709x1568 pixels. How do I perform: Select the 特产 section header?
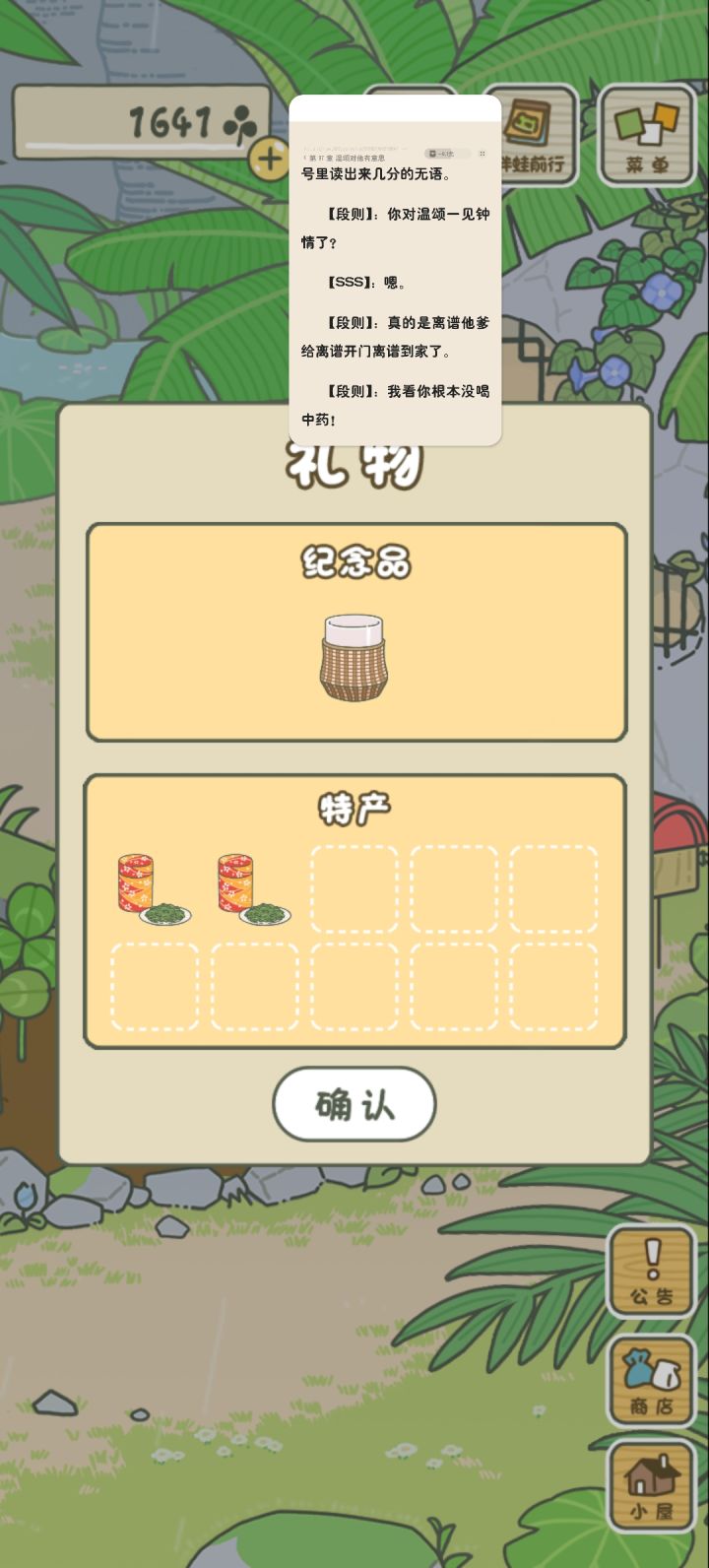[x=354, y=808]
